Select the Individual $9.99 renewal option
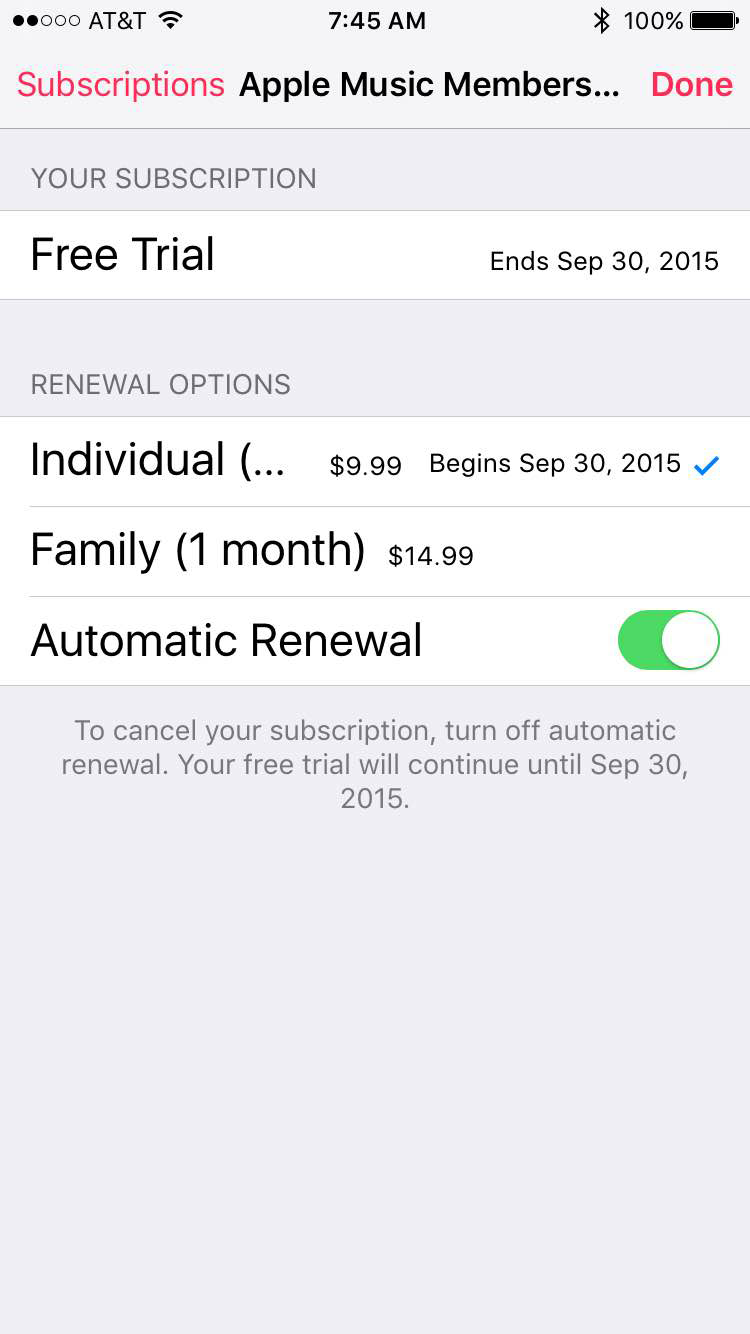 pyautogui.click(x=375, y=462)
